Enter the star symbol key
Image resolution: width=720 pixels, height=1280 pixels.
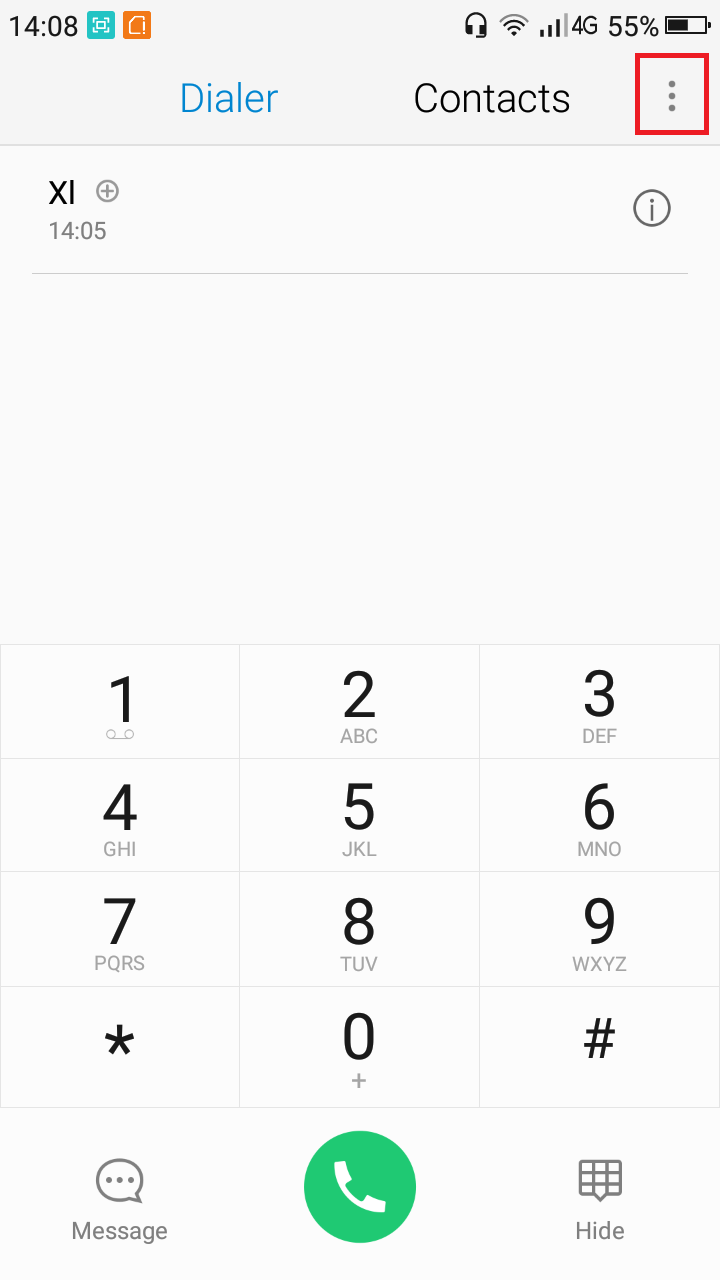(120, 1045)
